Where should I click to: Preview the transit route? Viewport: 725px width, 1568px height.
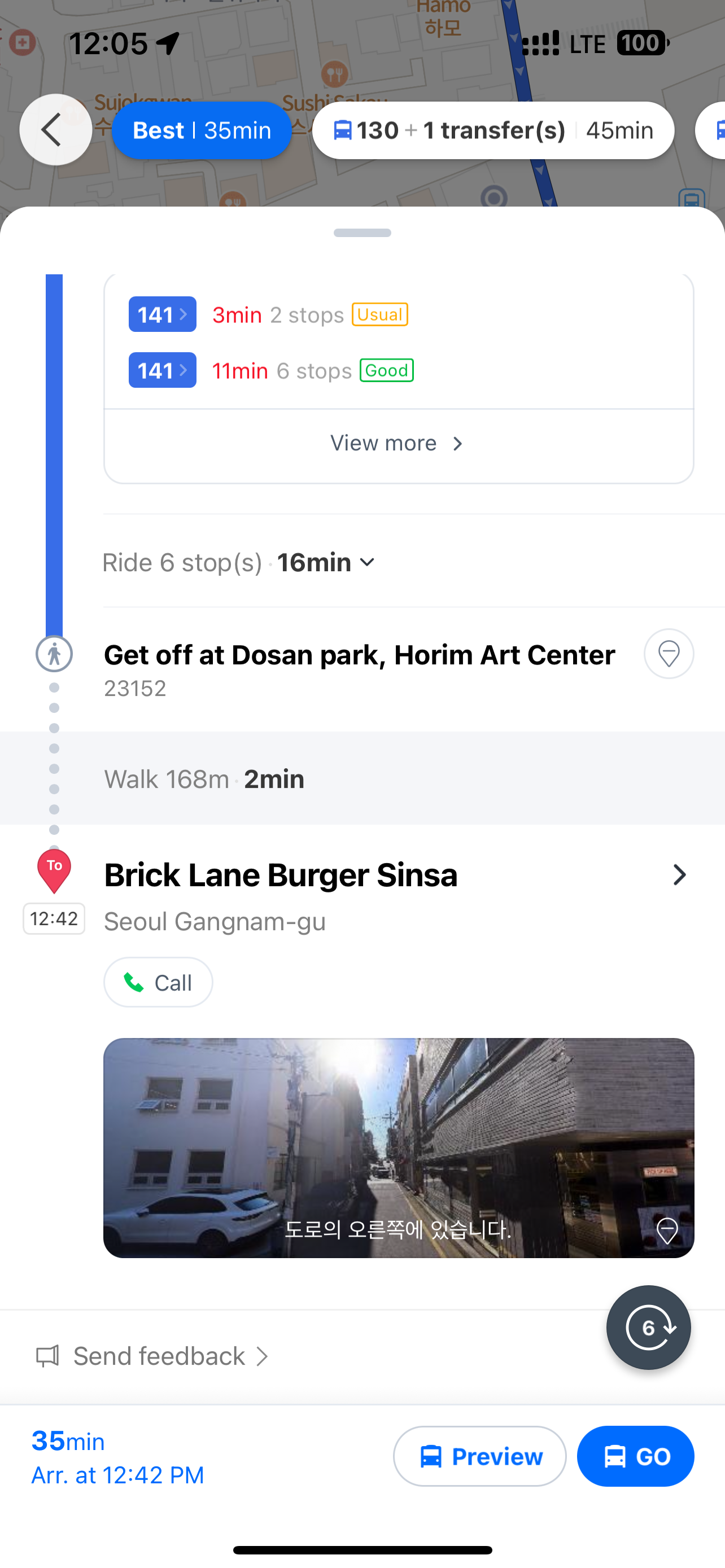tap(480, 1456)
